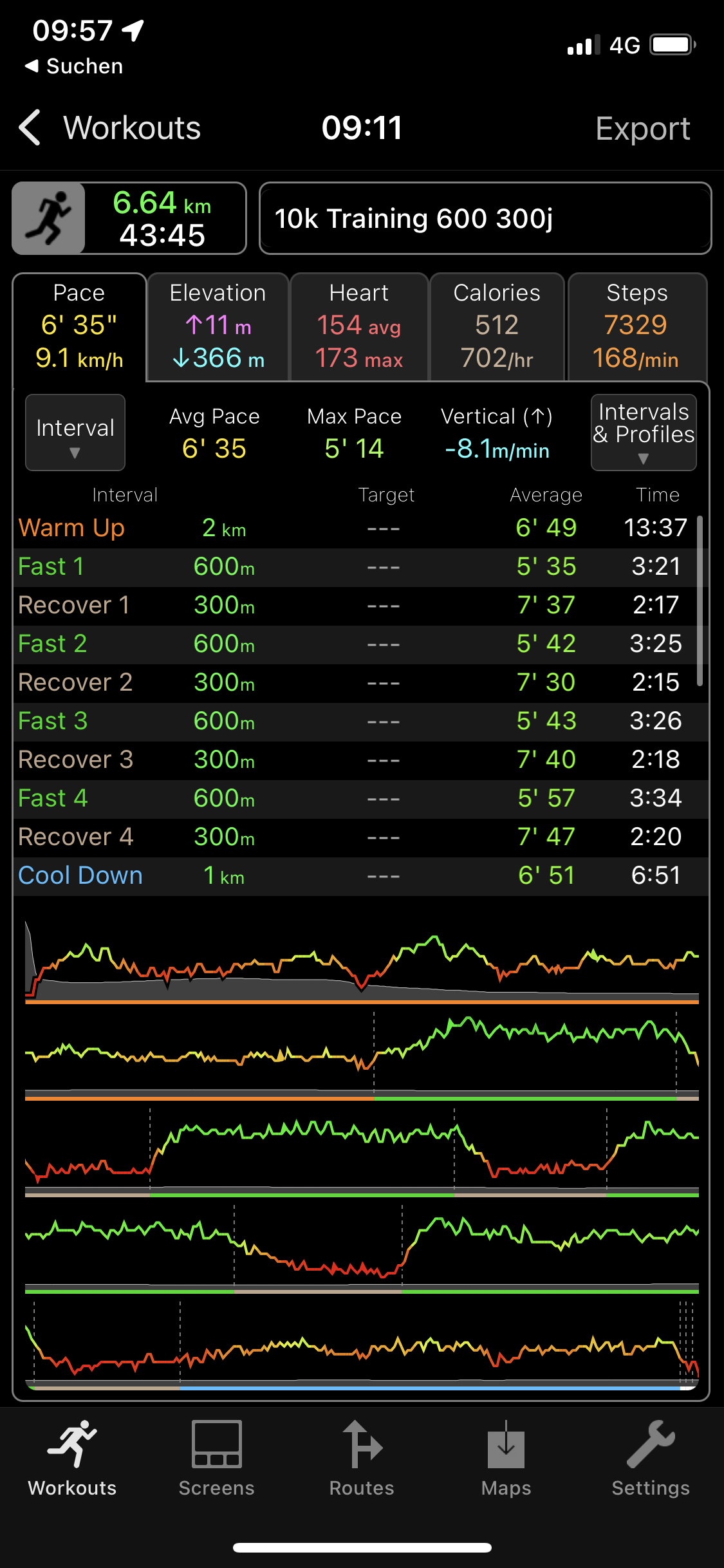The image size is (724, 1568).
Task: Select the Fast 4 interval row
Action: (354, 799)
